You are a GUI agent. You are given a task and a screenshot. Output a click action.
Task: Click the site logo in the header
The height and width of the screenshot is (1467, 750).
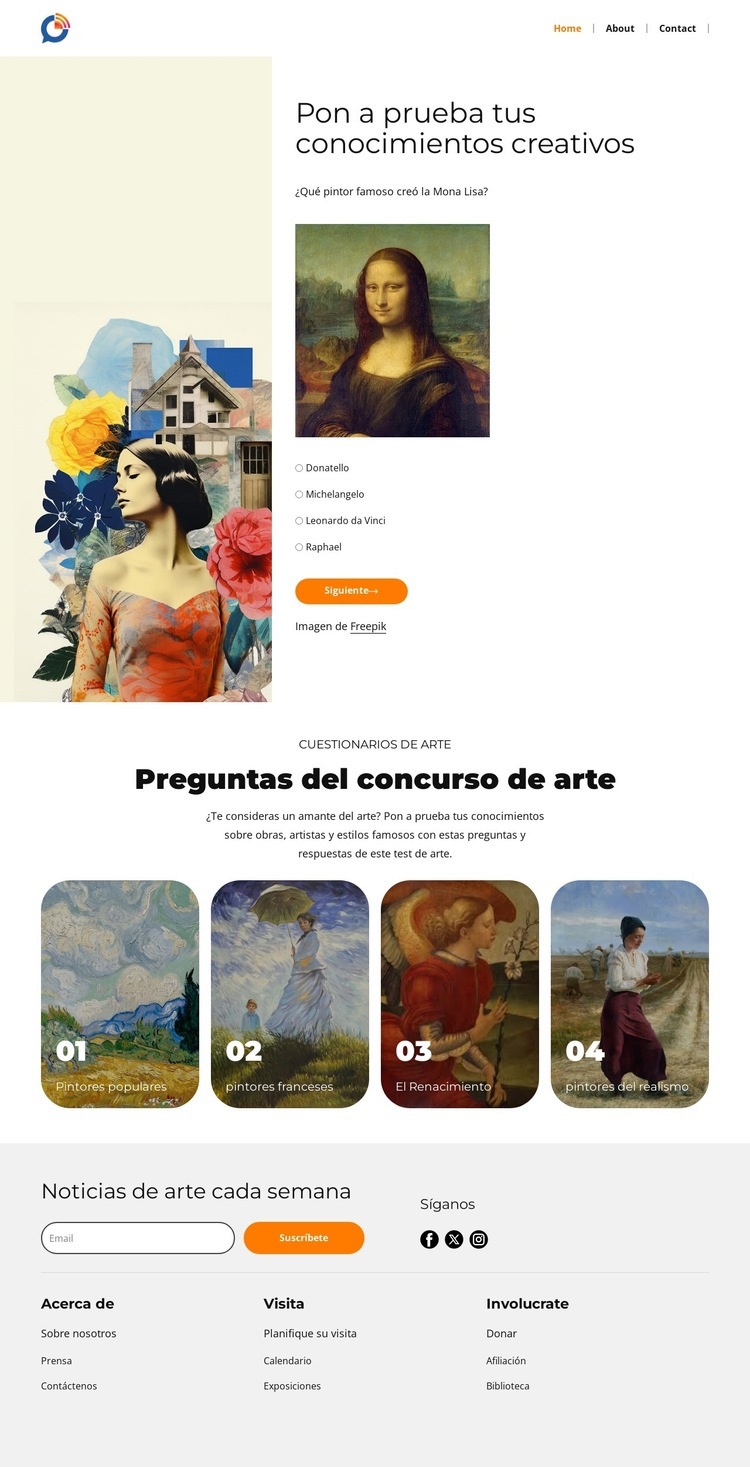tap(55, 27)
